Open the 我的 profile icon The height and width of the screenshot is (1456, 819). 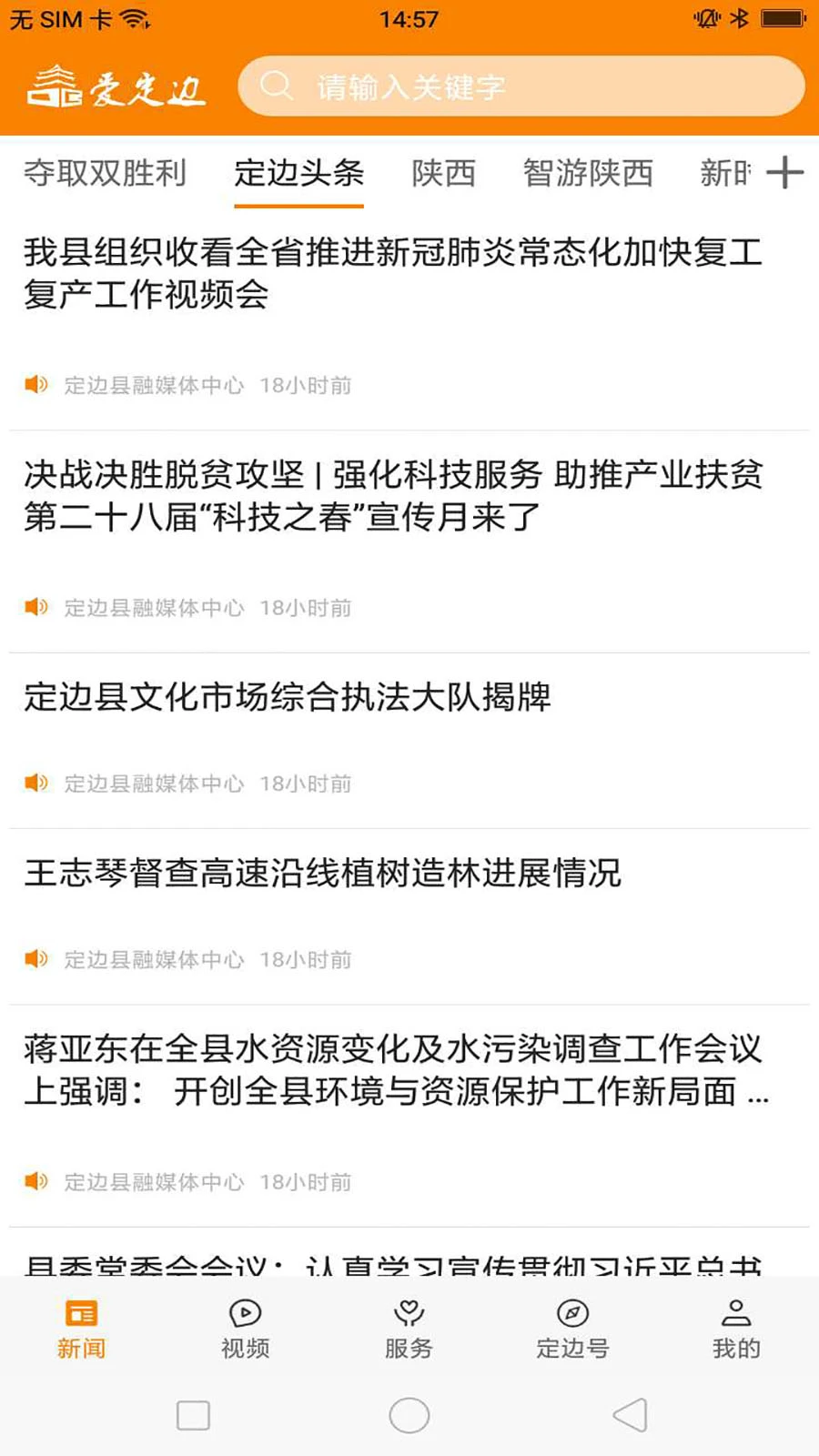point(734,1314)
